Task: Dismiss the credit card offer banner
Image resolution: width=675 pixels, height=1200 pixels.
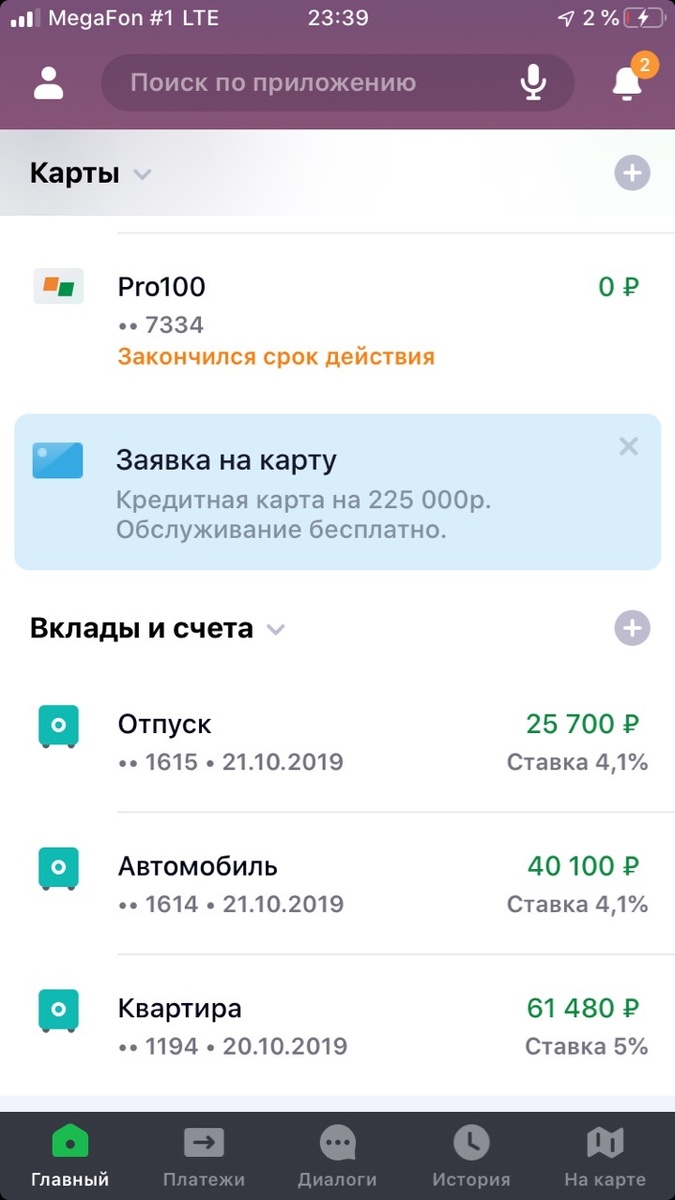Action: [628, 447]
